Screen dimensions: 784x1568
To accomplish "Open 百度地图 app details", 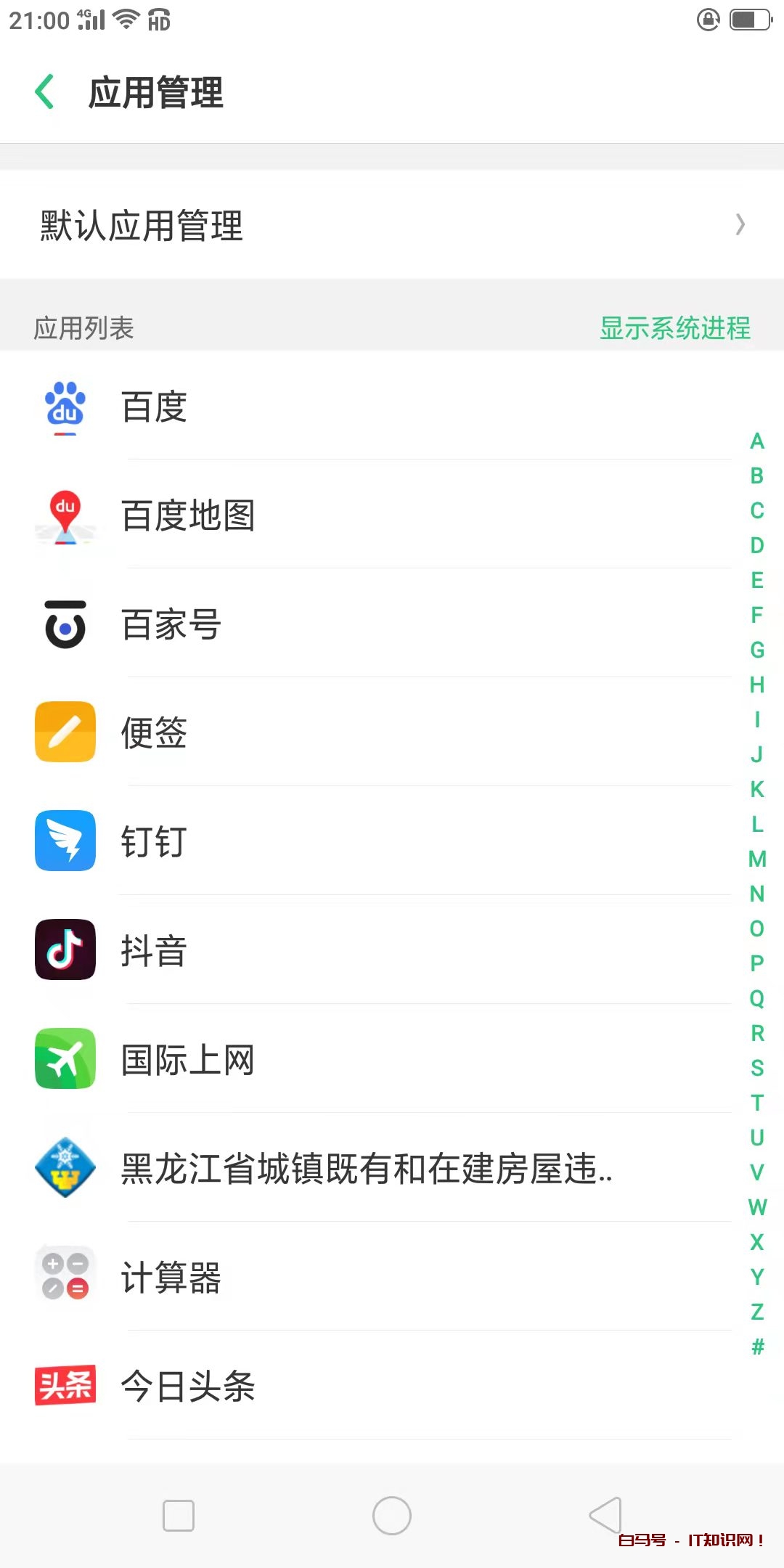I will [x=377, y=515].
